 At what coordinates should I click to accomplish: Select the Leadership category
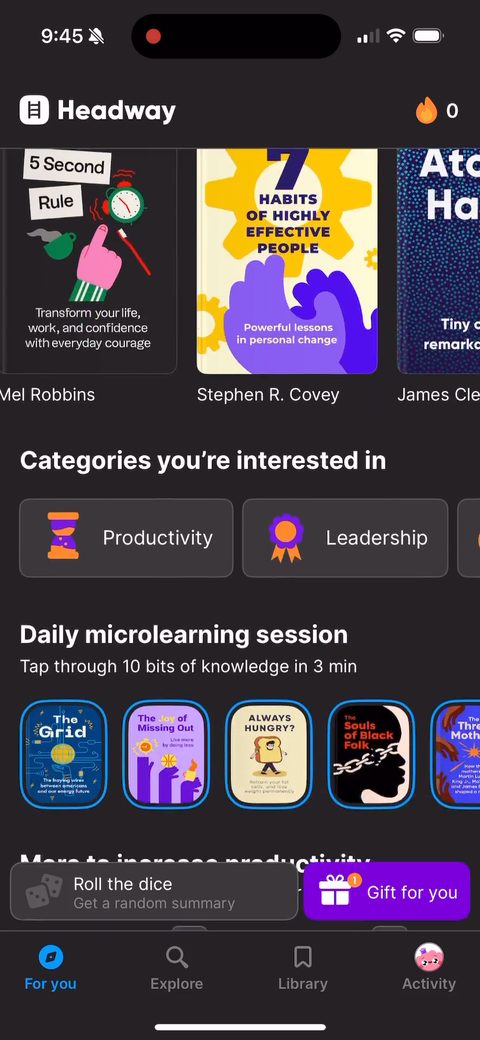tap(345, 538)
